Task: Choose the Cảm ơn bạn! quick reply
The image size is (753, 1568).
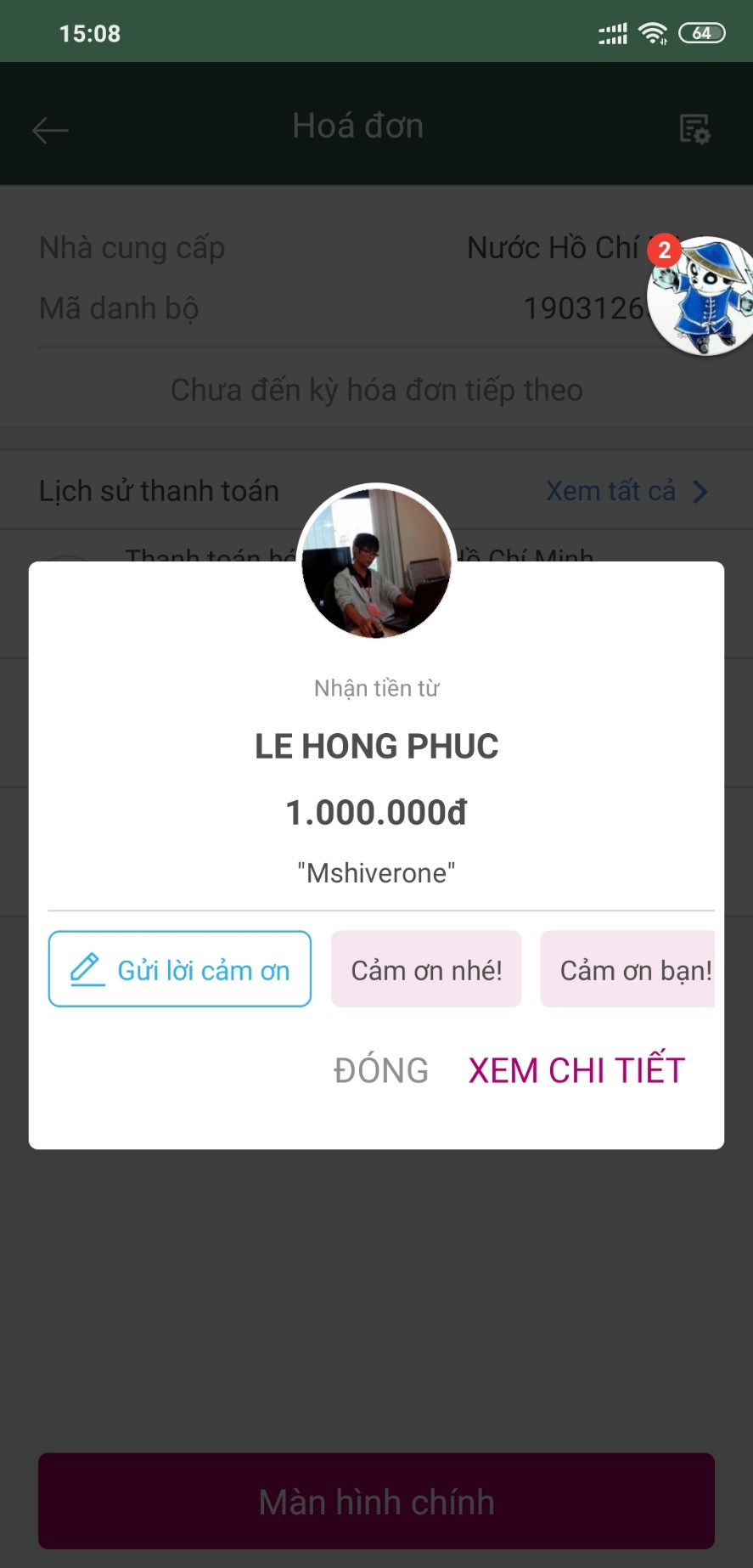Action: (629, 969)
